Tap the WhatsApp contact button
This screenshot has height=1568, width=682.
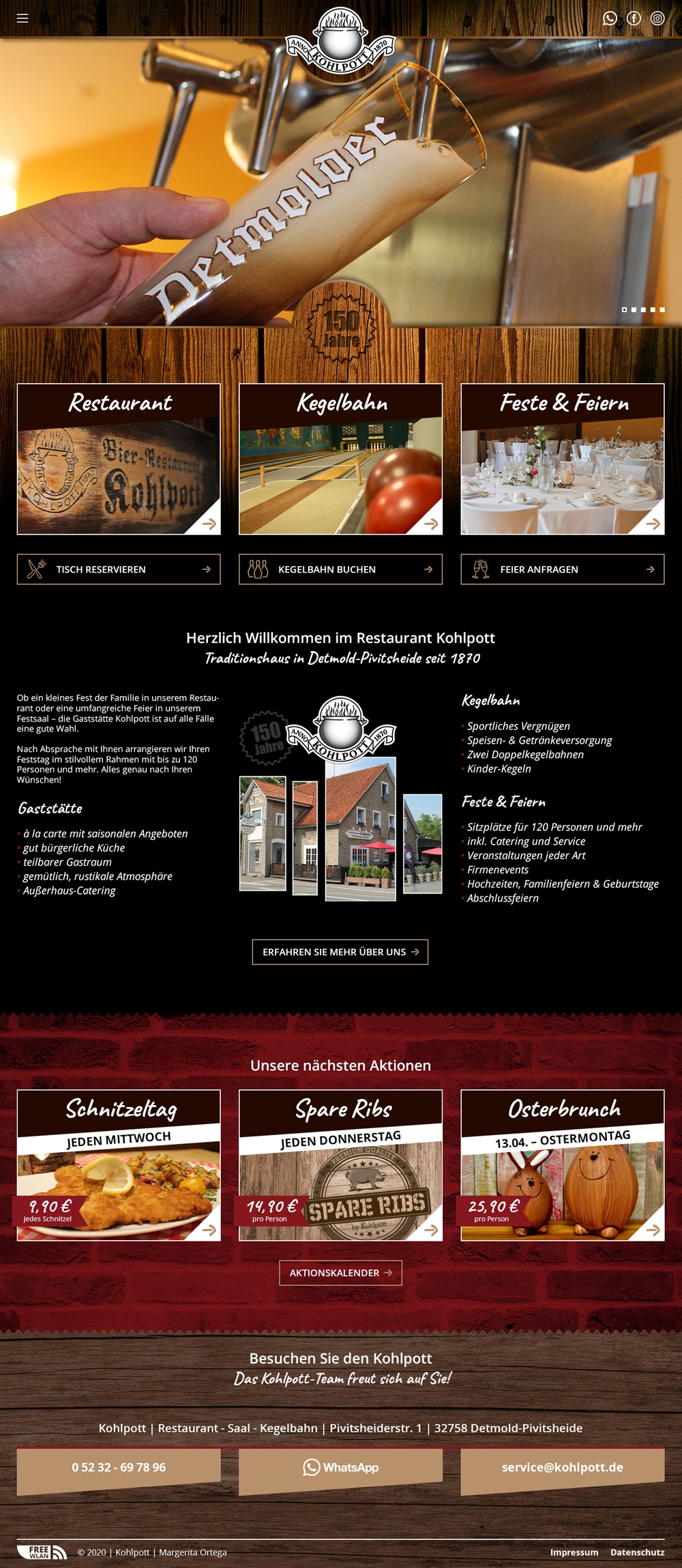tap(340, 1468)
